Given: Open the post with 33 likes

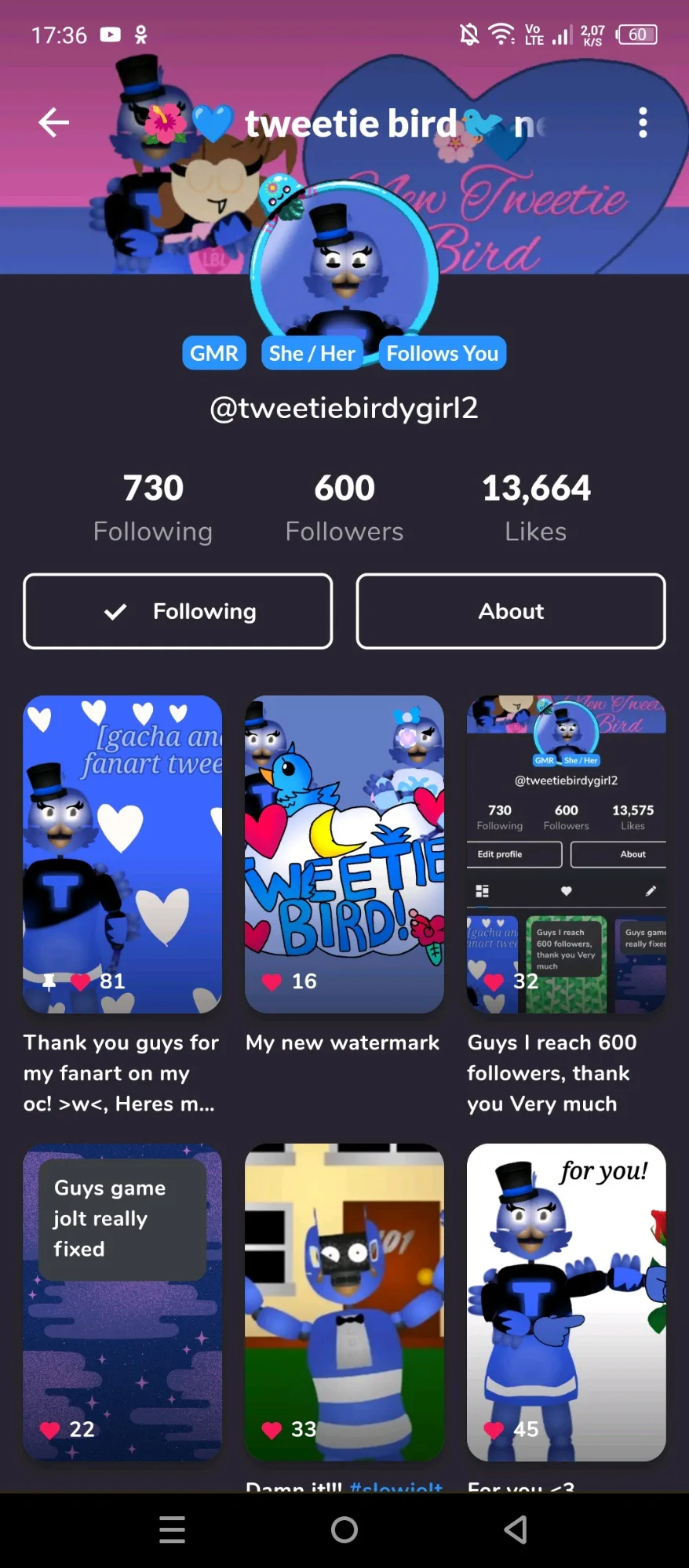Looking at the screenshot, I should pos(344,1302).
